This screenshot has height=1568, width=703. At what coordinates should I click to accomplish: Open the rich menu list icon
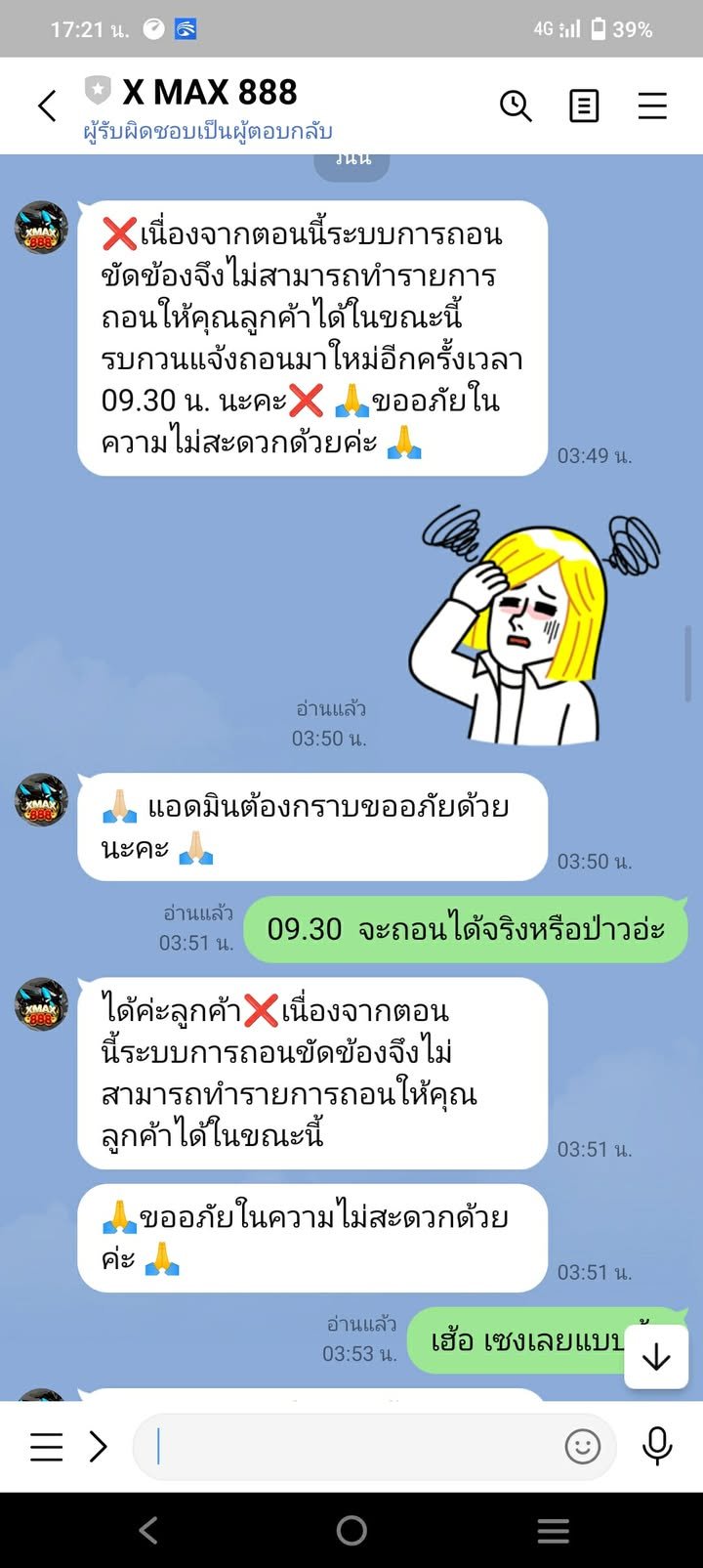(x=46, y=1447)
